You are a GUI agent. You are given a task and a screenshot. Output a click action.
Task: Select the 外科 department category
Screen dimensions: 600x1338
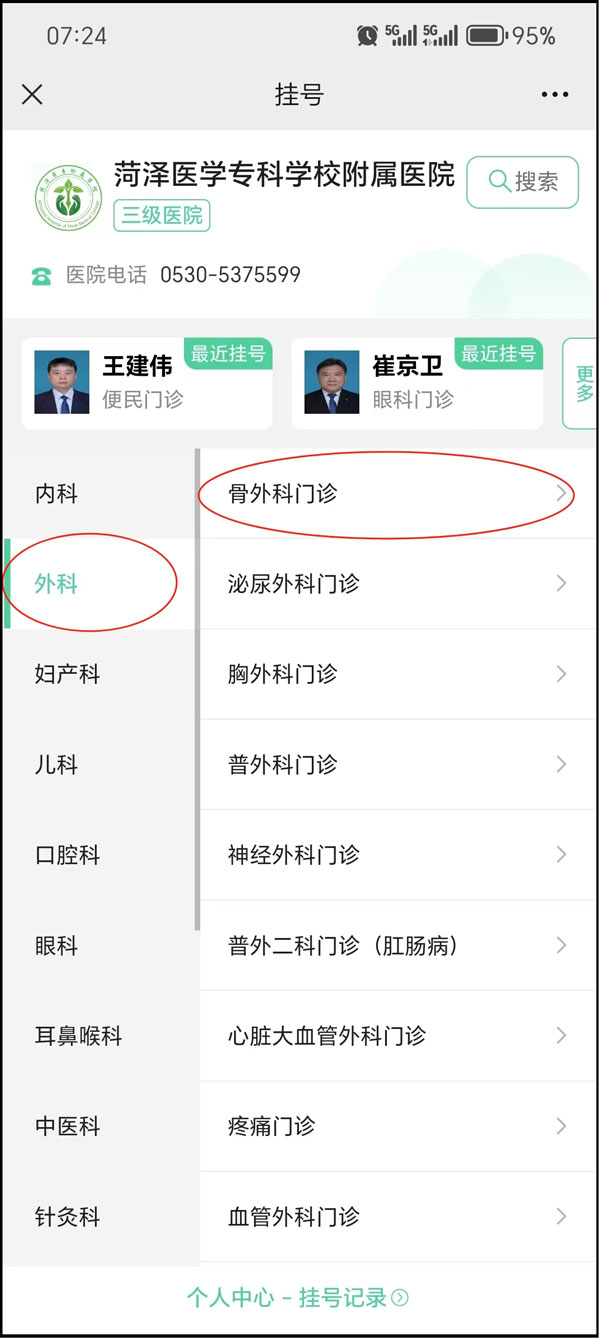[x=57, y=584]
